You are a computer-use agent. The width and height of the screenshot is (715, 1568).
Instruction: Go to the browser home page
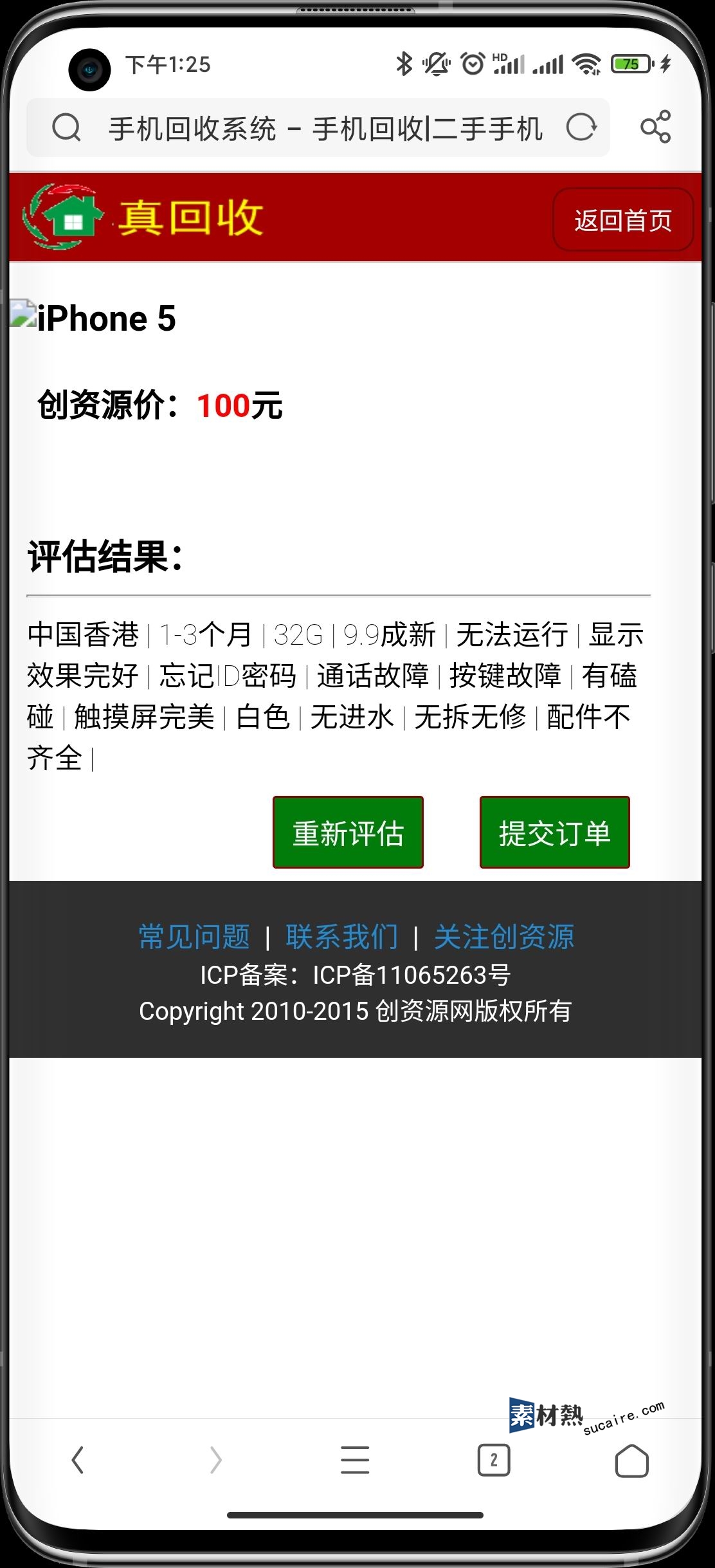(x=631, y=1460)
